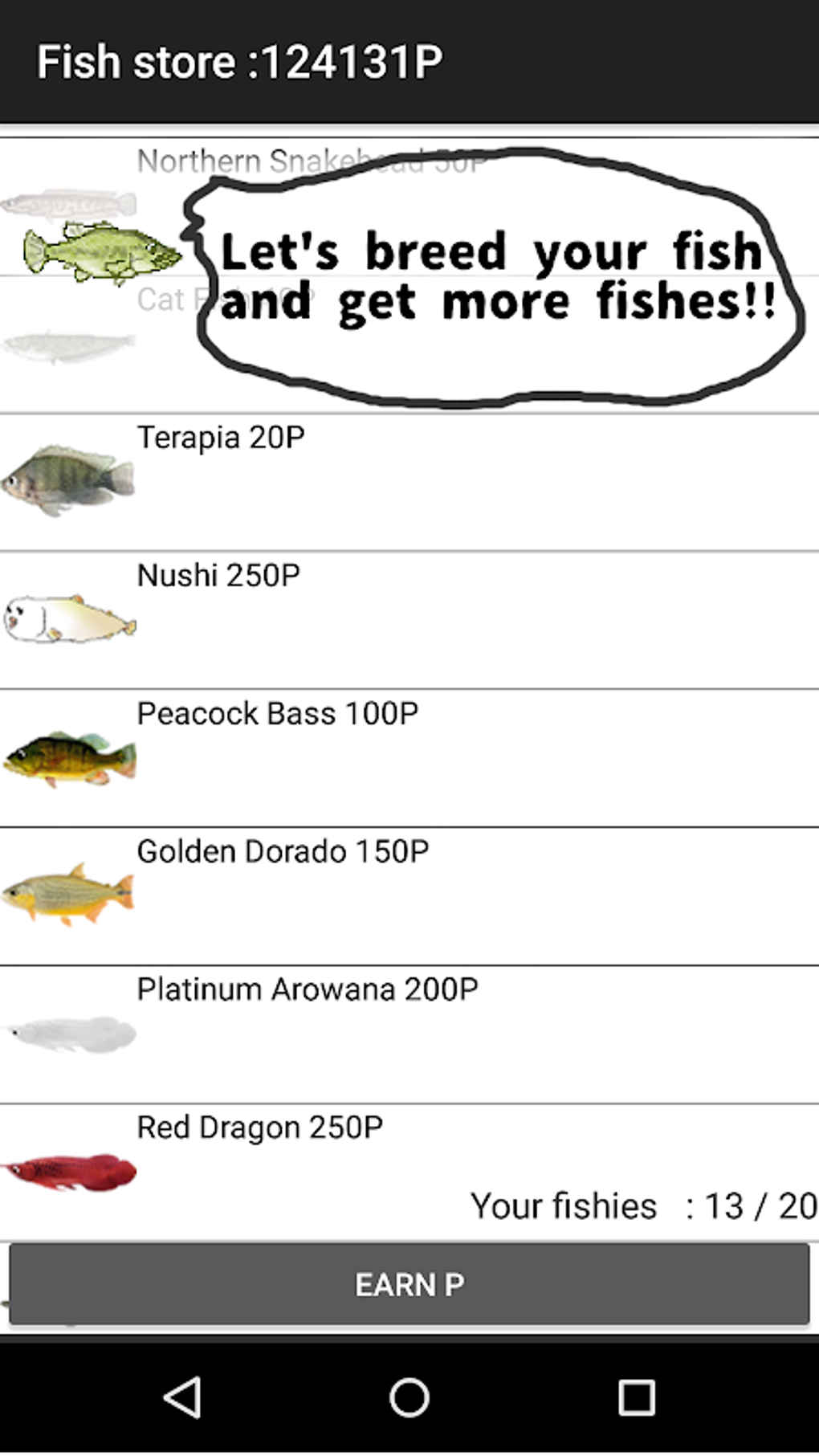This screenshot has height=1456, width=819.
Task: Go to the home screen
Action: point(409,1397)
